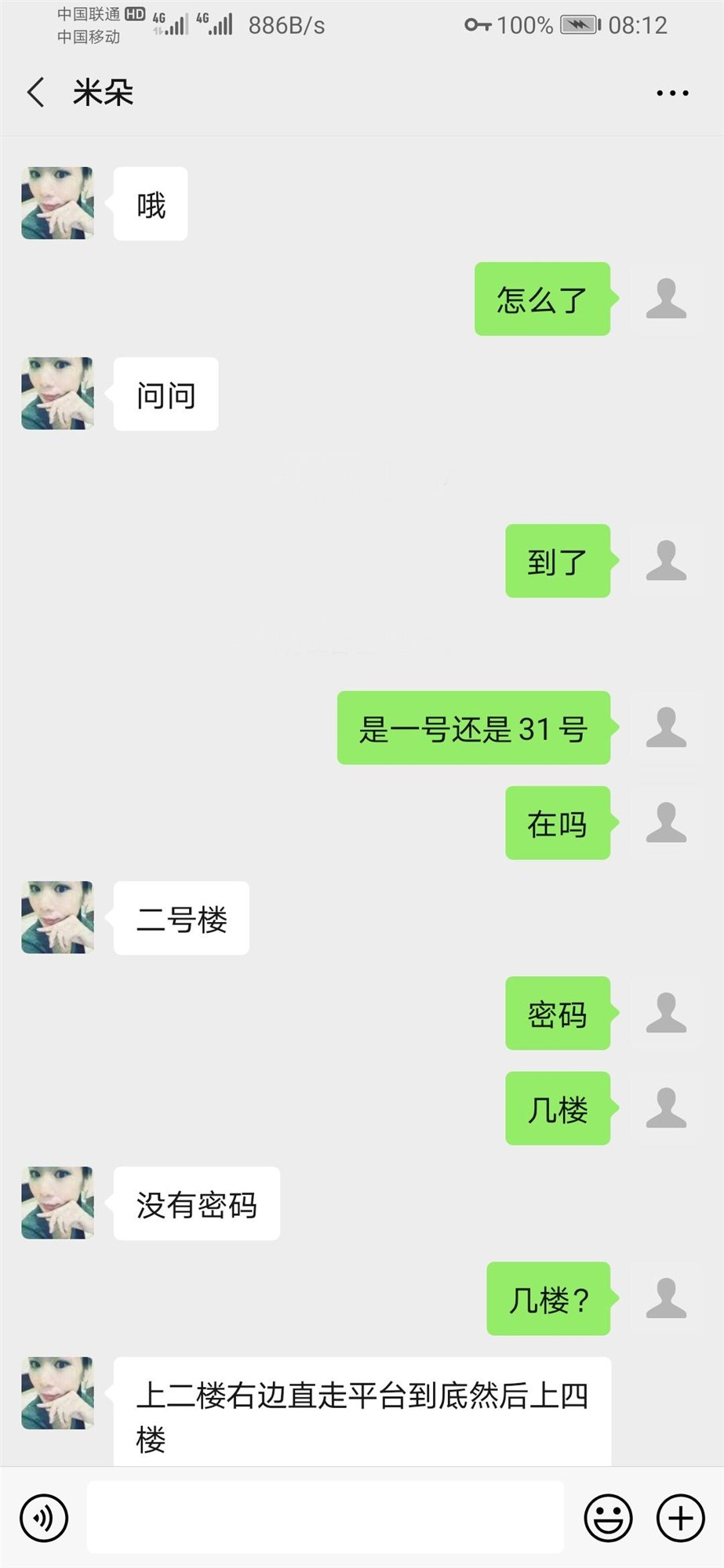724x1568 pixels.
Task: Tap the 是一号还是31号 message bubble
Action: coord(473,728)
